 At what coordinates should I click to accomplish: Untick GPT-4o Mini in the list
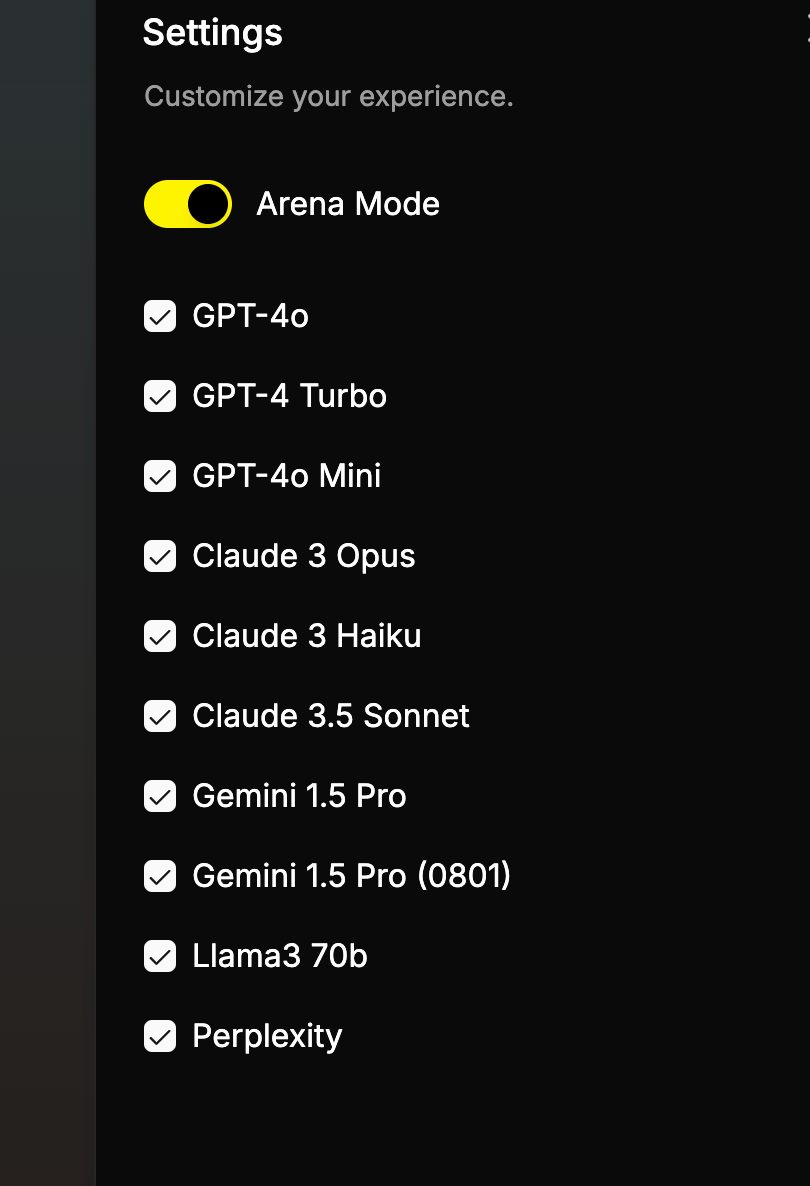160,477
